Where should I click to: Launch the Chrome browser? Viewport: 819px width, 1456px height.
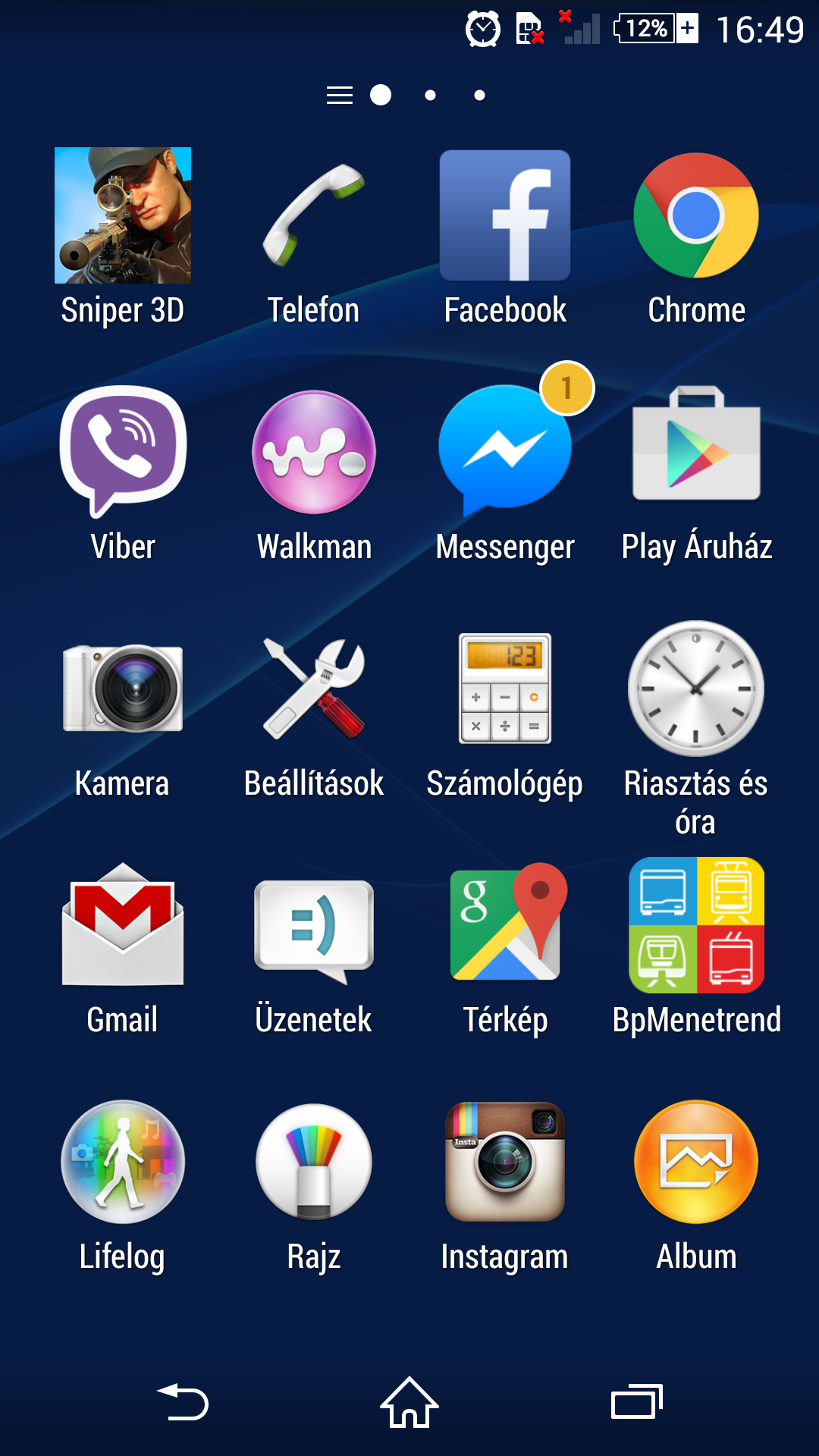point(696,216)
